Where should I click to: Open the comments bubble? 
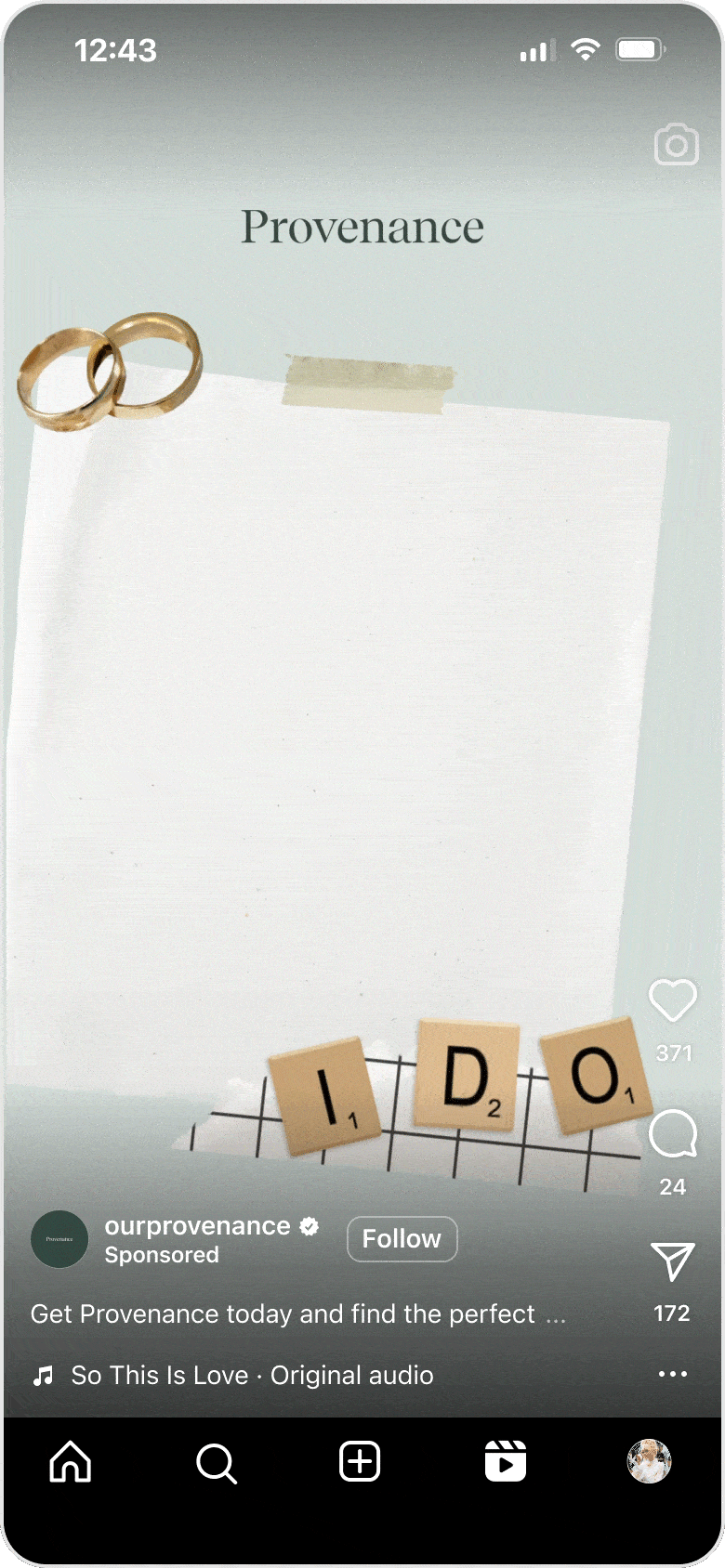672,1134
